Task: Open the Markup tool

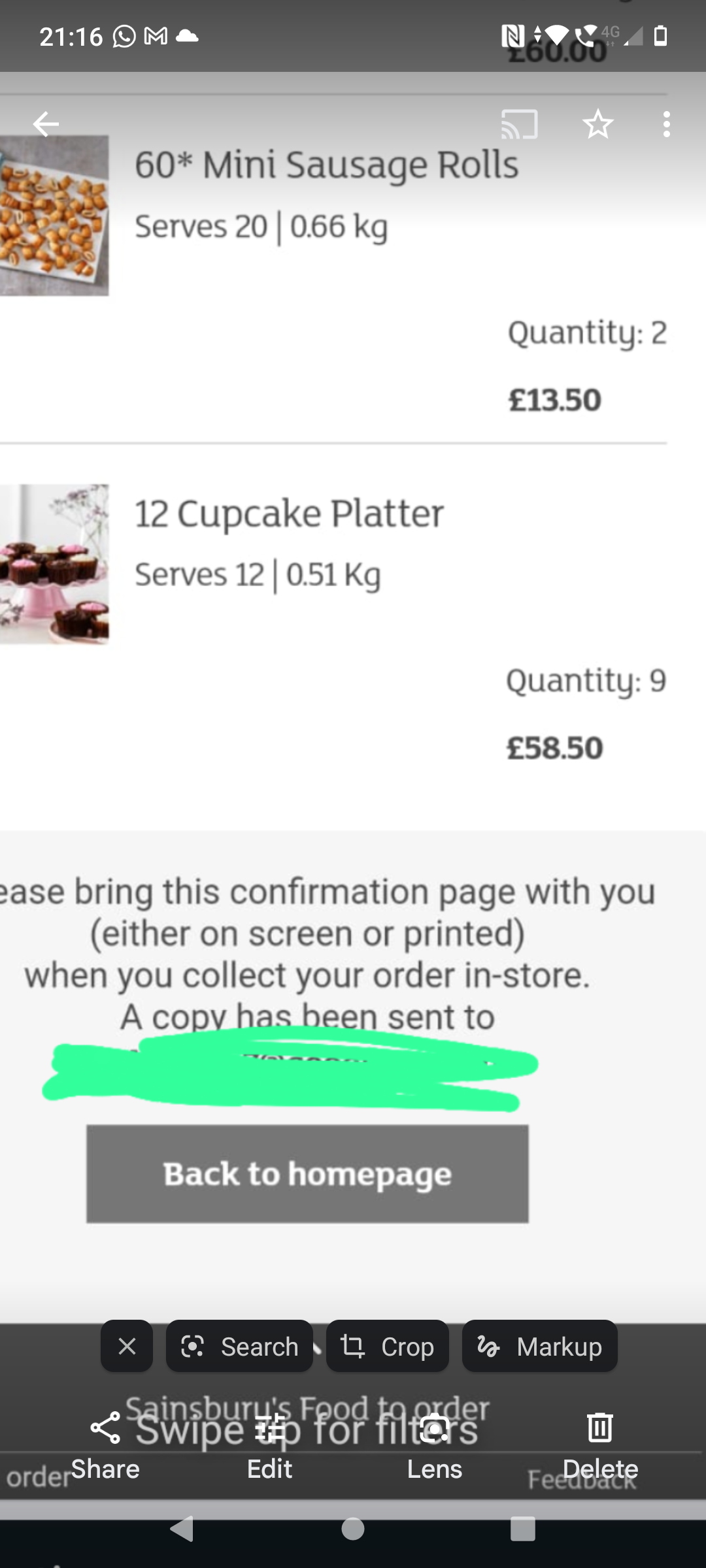Action: coord(539,1346)
